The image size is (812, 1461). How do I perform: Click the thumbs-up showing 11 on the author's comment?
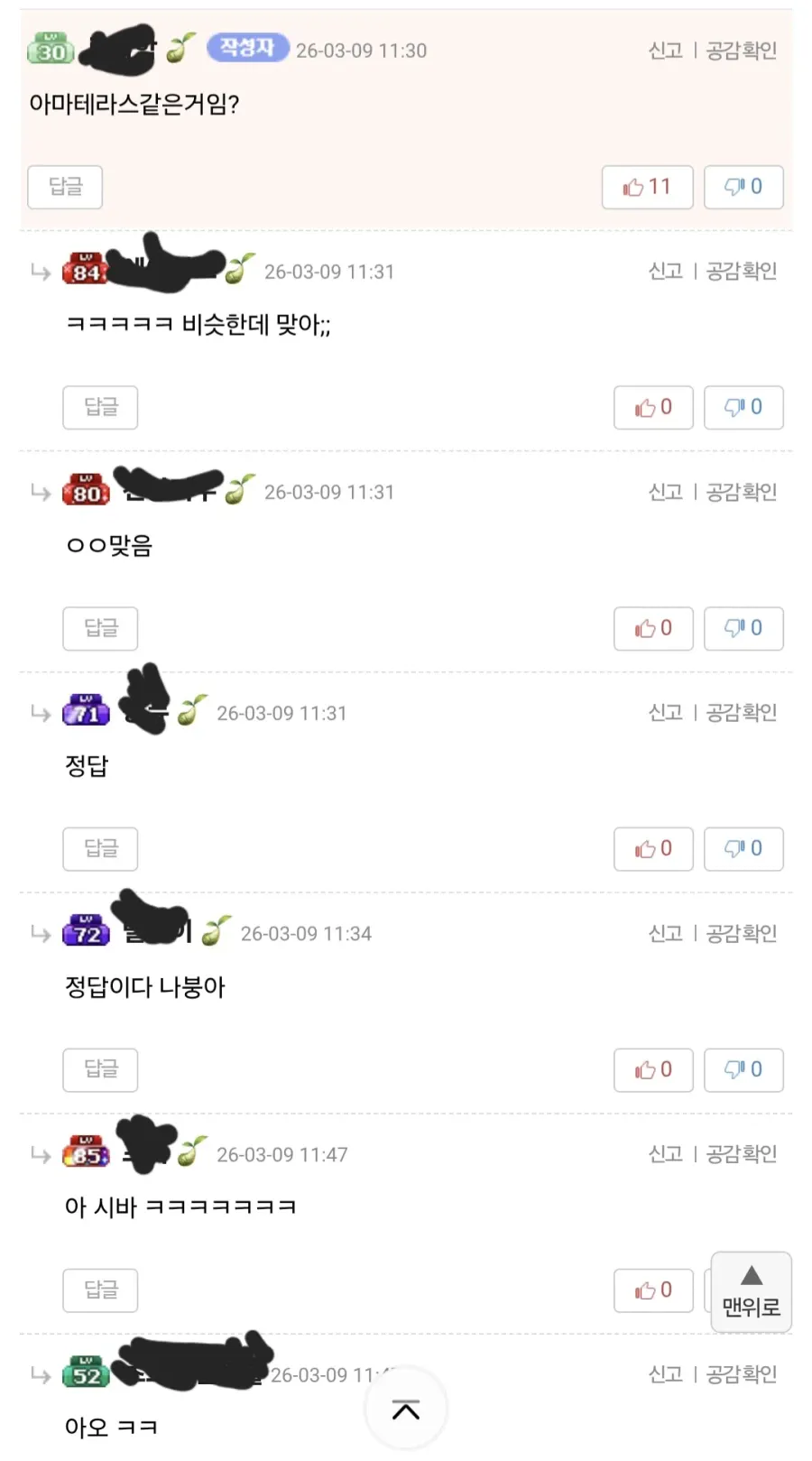point(647,187)
